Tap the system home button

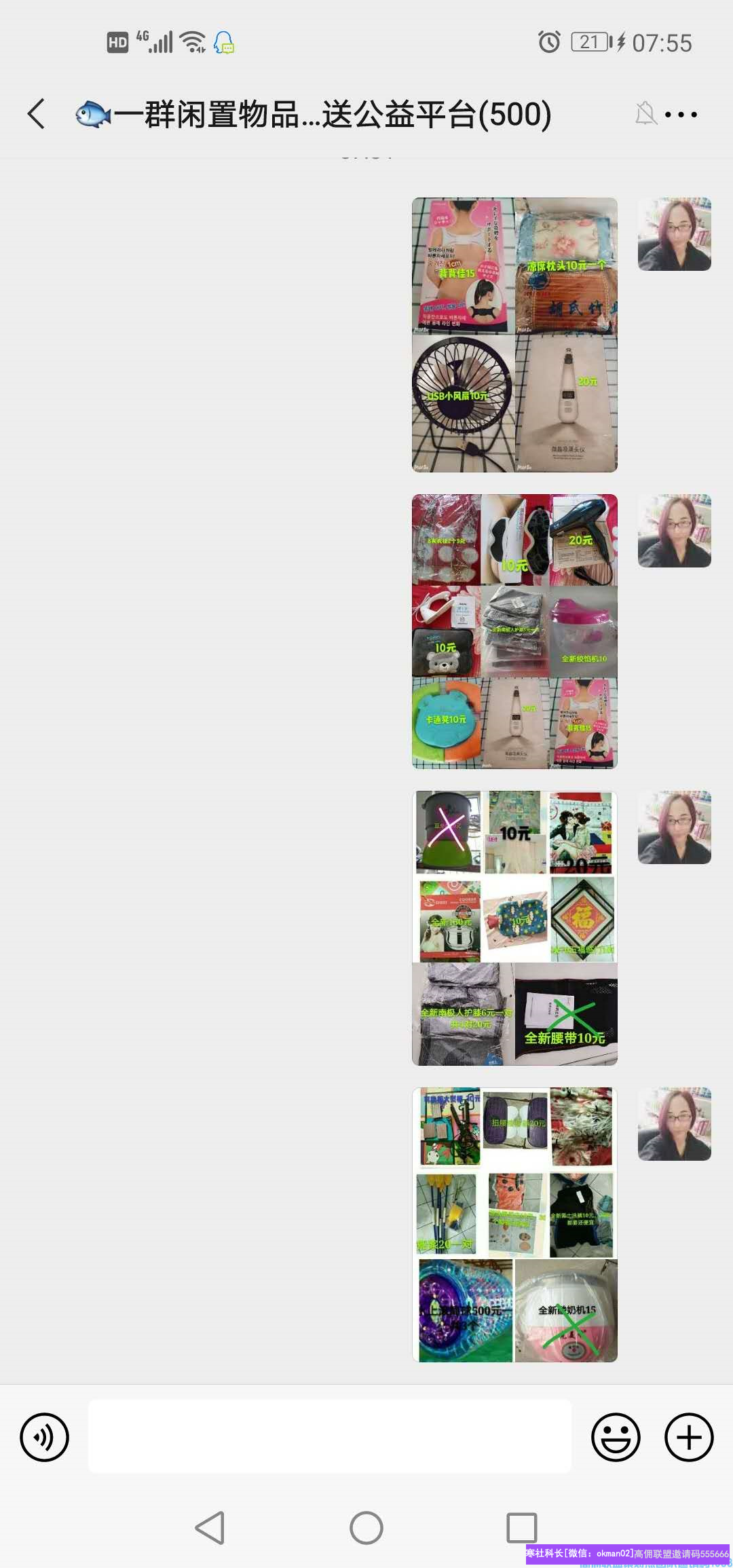click(x=366, y=1528)
